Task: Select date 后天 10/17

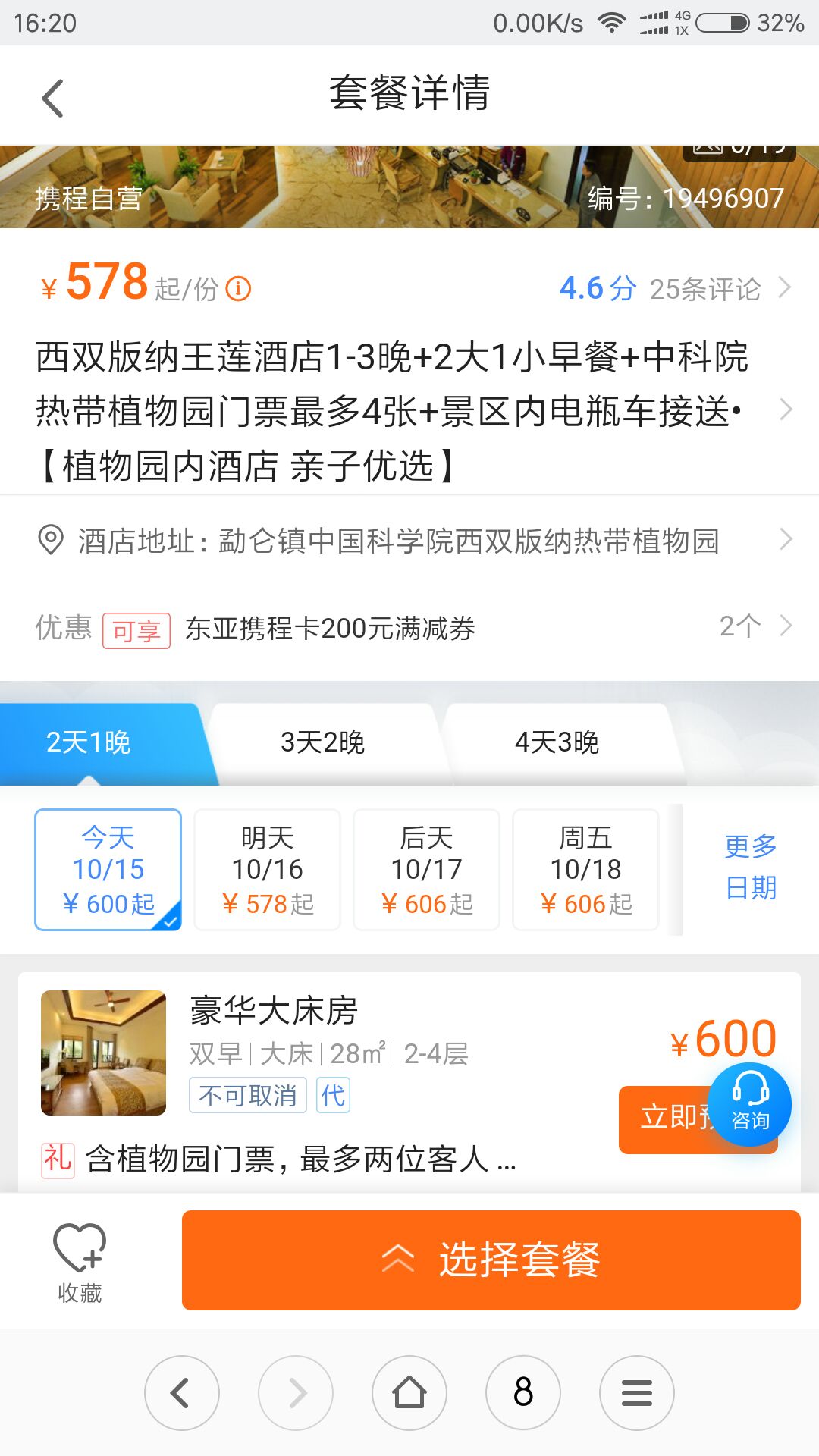Action: [427, 870]
